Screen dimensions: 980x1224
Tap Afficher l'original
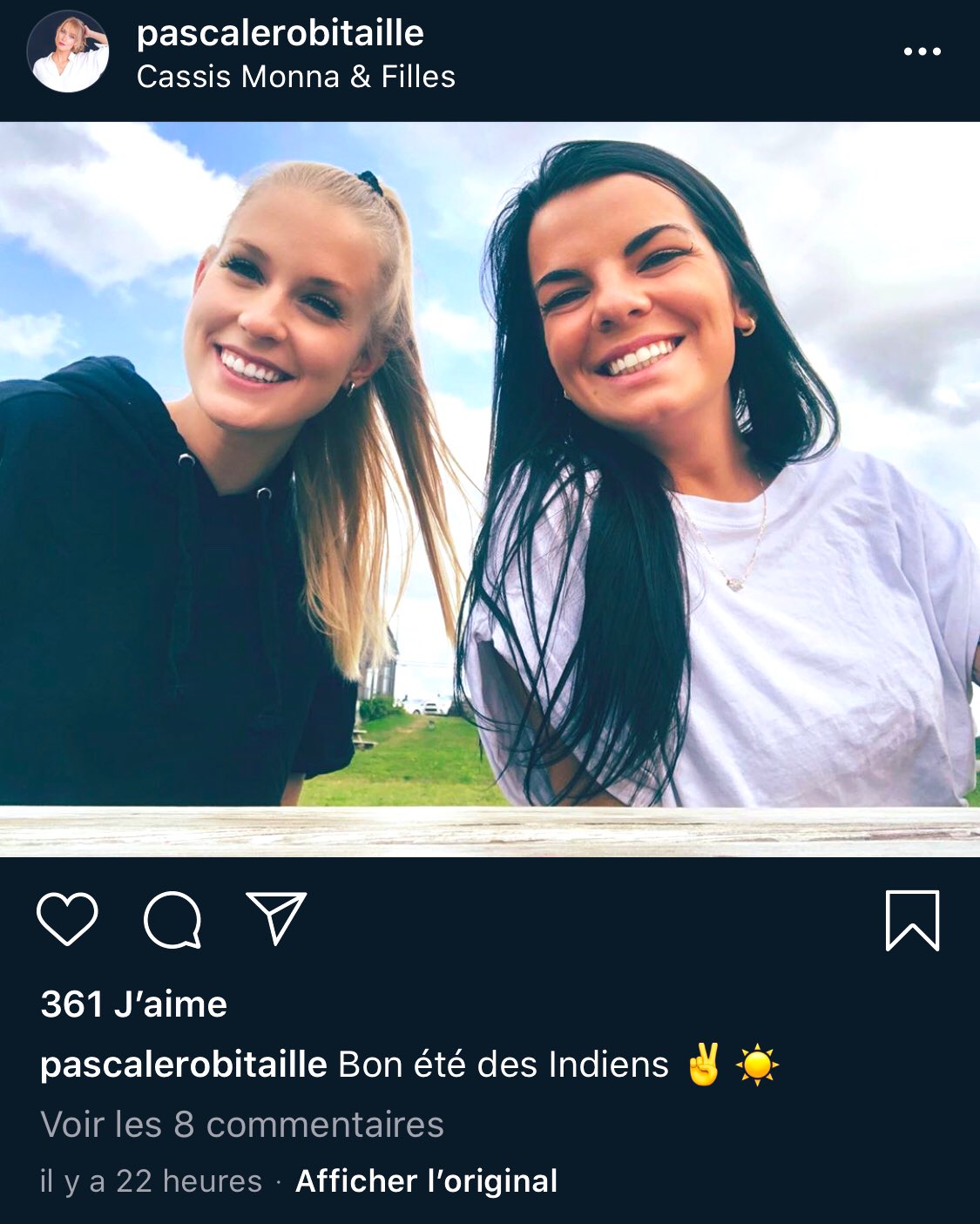(x=426, y=1181)
